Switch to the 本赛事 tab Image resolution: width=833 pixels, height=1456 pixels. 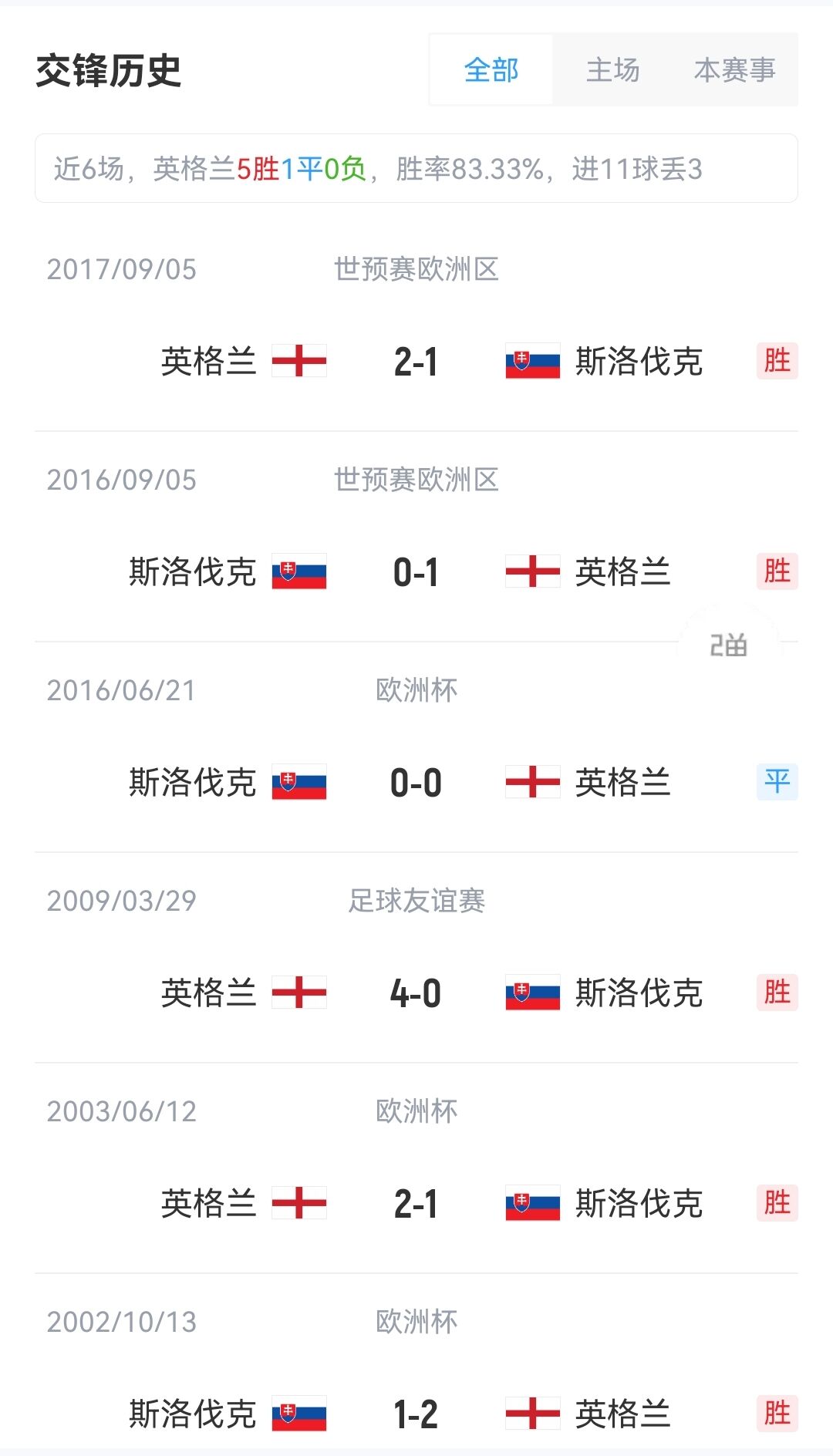click(734, 70)
